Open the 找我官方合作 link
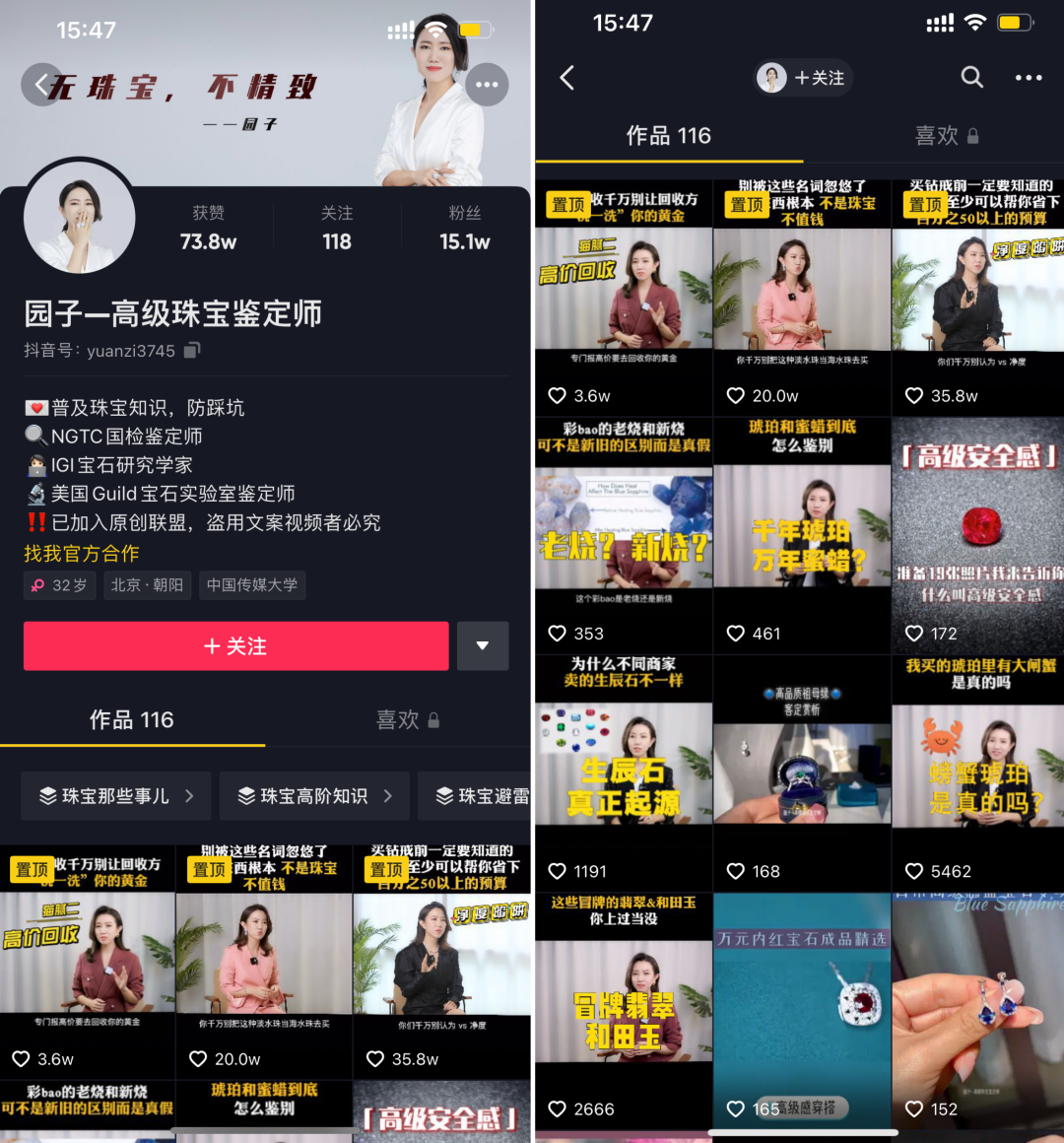This screenshot has height=1143, width=1064. tap(82, 554)
